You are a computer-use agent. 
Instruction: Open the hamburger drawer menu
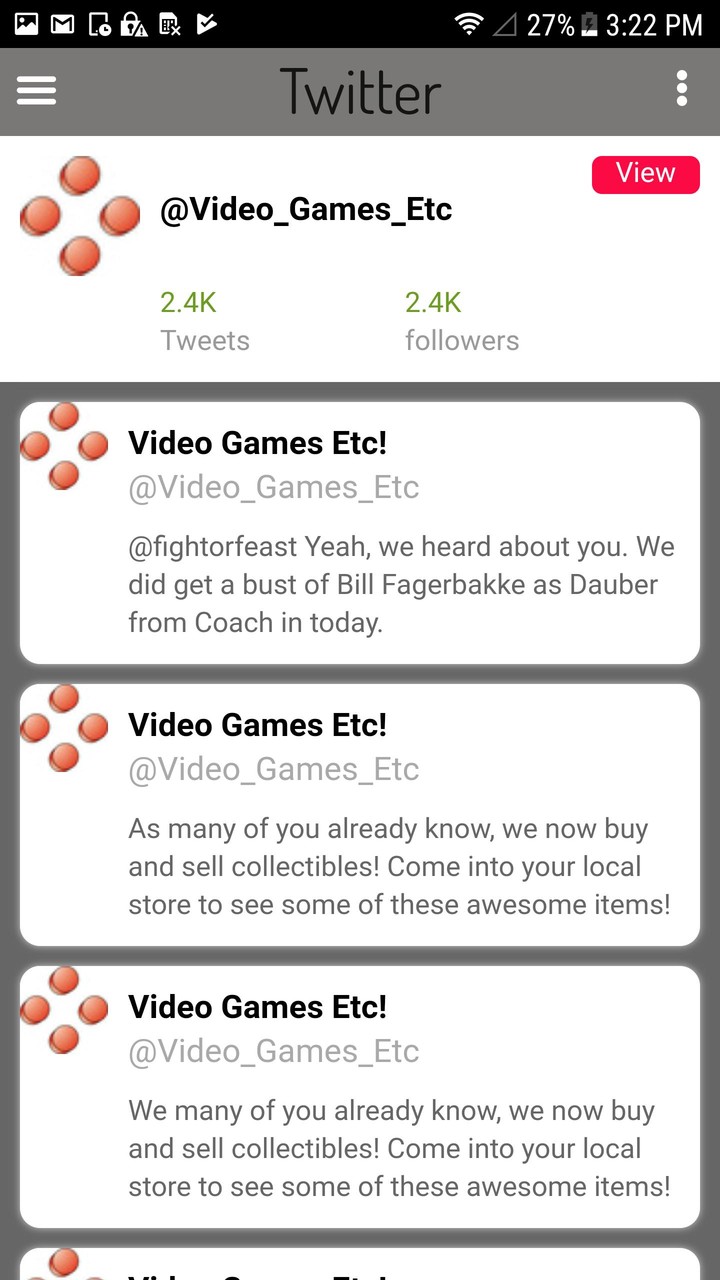tap(37, 91)
